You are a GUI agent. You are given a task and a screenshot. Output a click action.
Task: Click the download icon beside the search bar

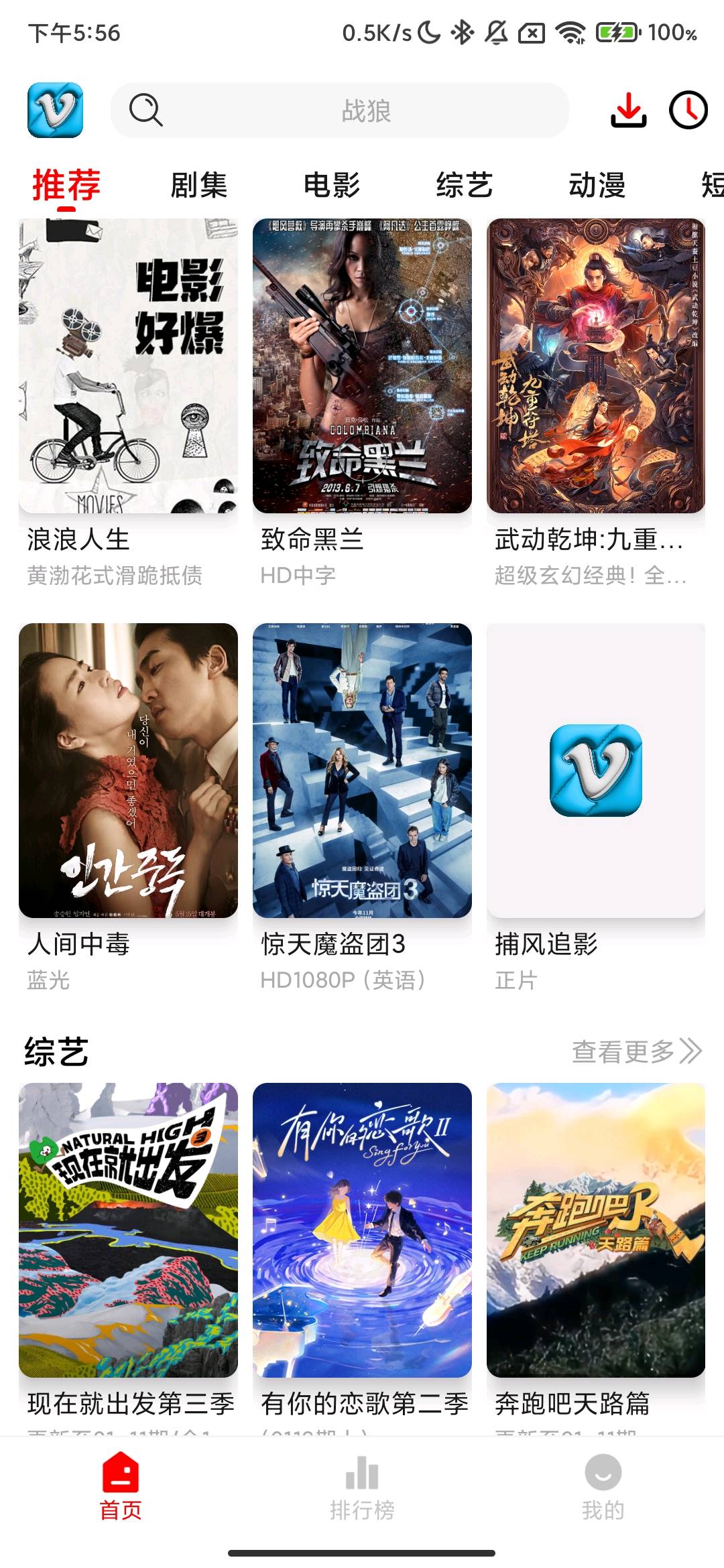coord(629,109)
